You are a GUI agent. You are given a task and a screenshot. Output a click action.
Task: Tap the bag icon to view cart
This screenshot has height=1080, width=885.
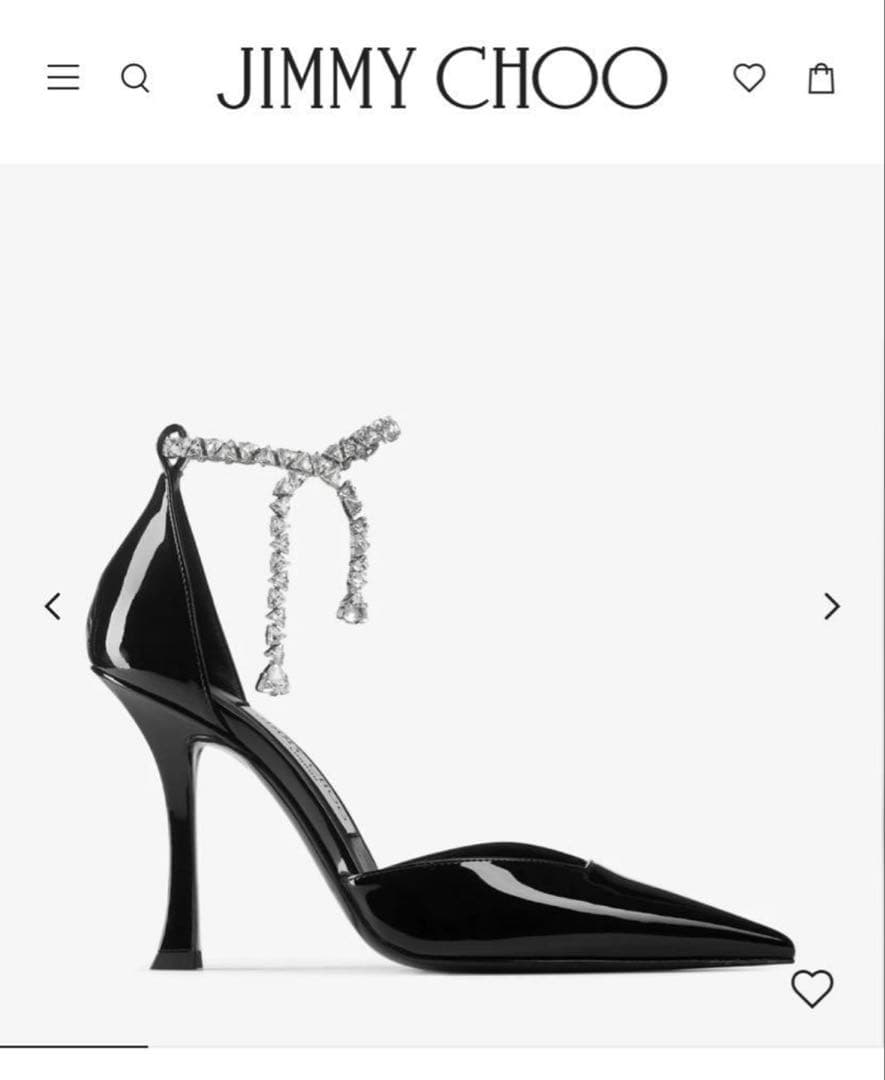tap(822, 78)
